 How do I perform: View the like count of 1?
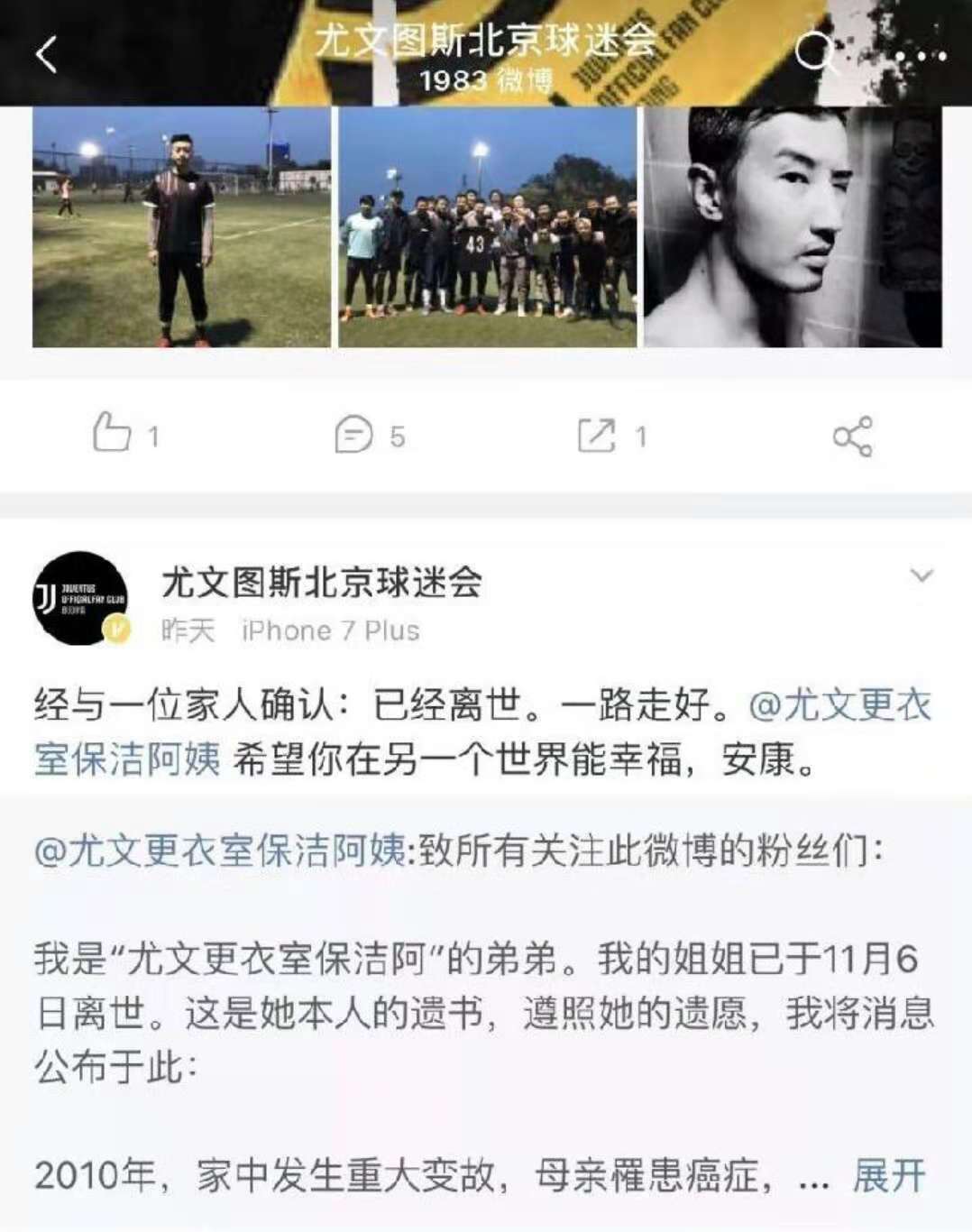(x=153, y=437)
